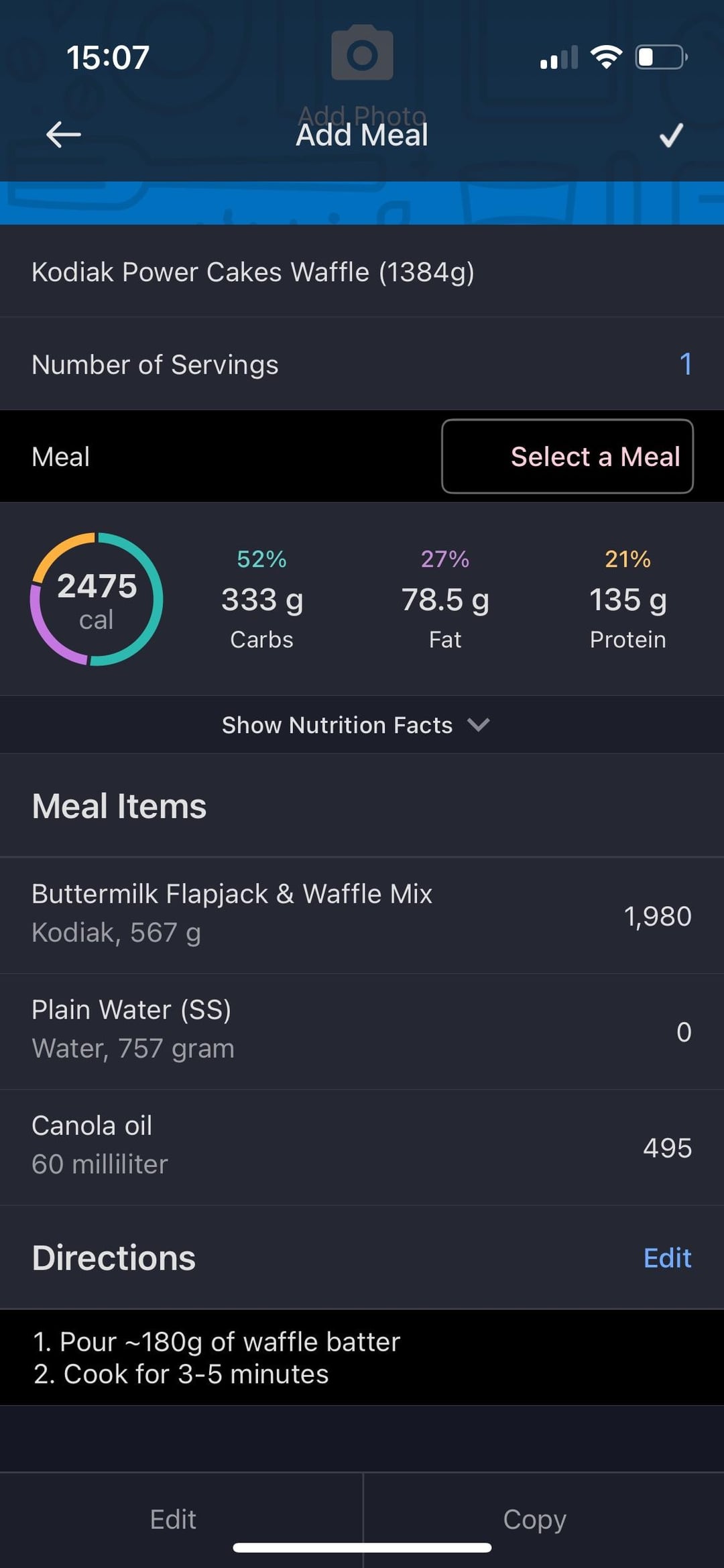Confirm the meal with the checkmark
The image size is (724, 1568).
671,135
